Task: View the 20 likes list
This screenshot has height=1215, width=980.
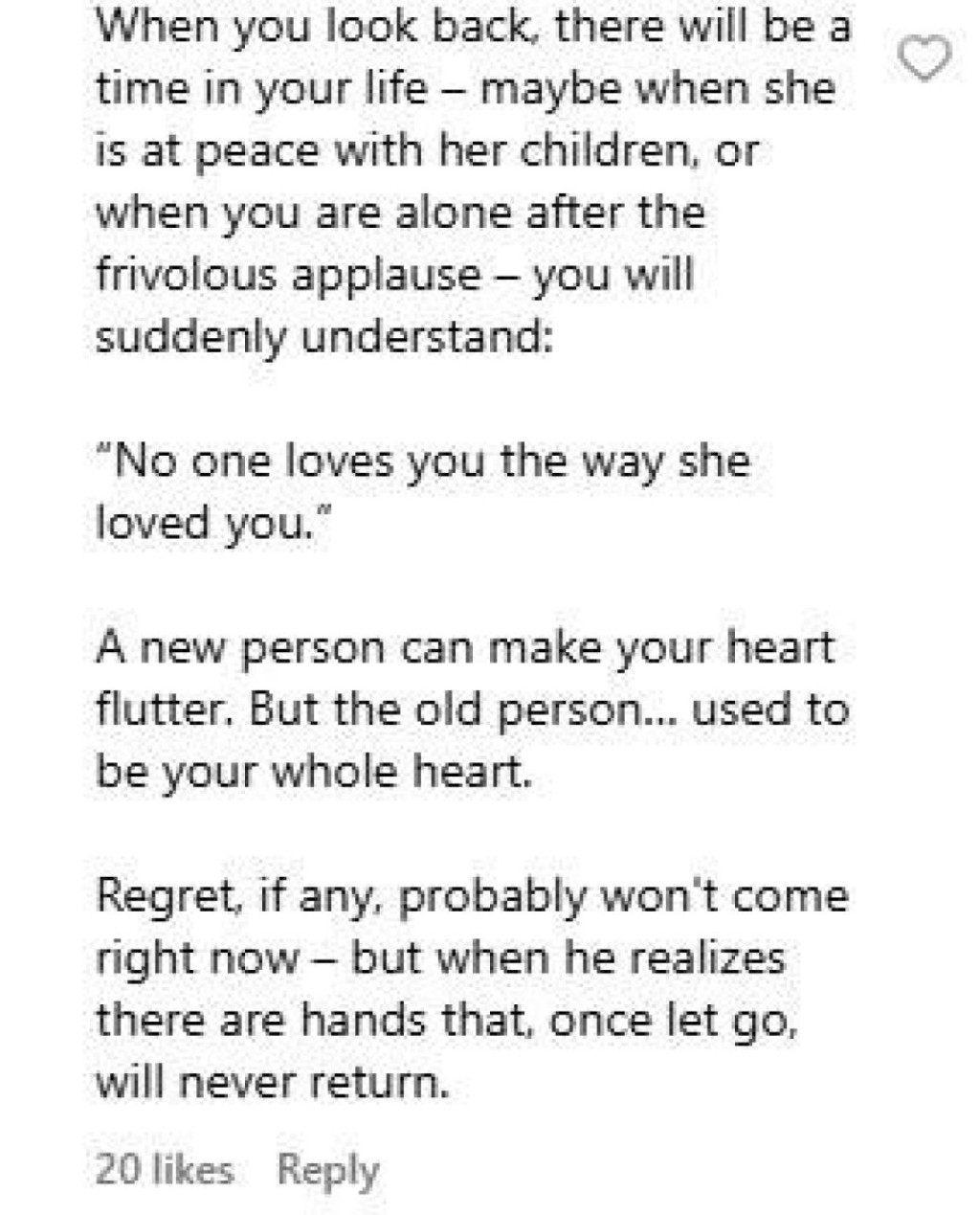Action: (x=165, y=1171)
